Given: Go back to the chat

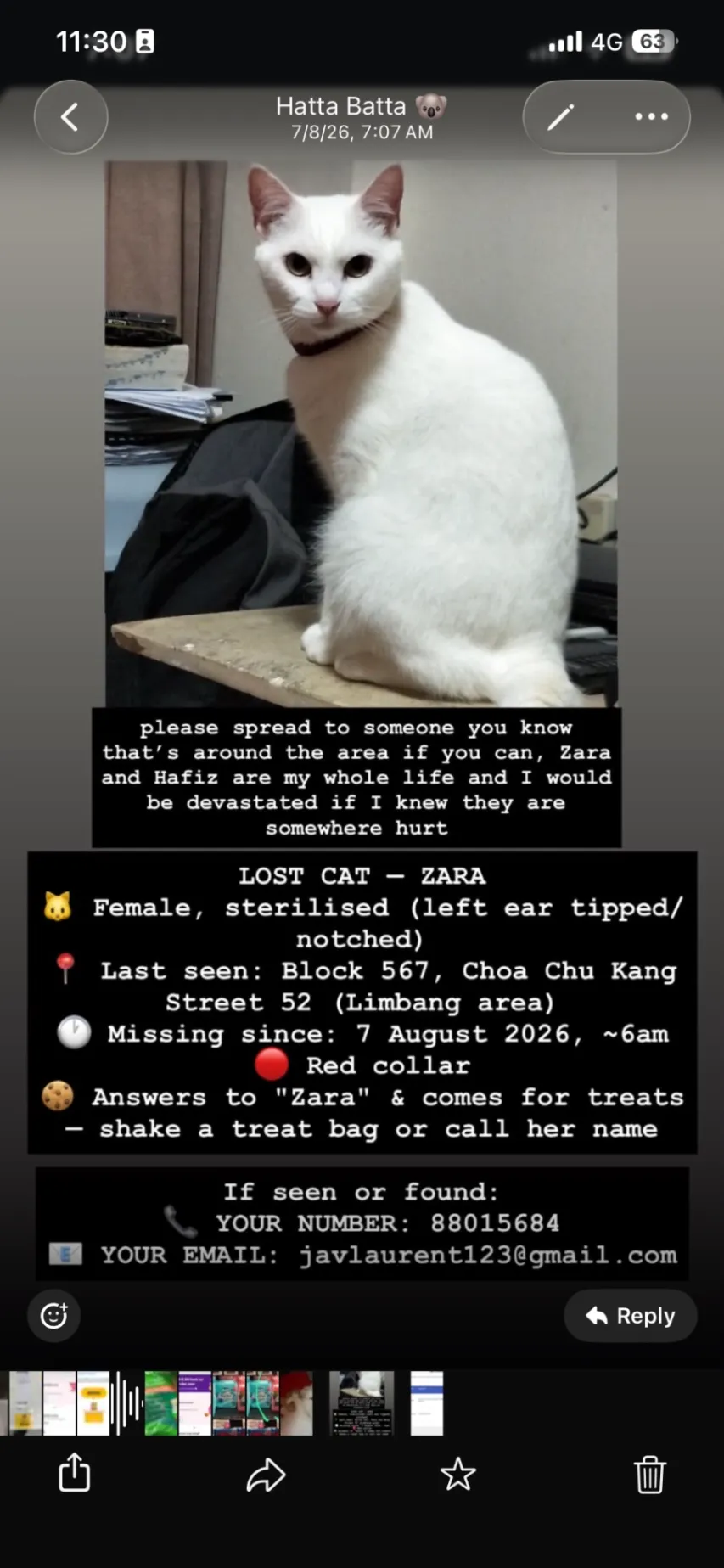Looking at the screenshot, I should [x=70, y=117].
